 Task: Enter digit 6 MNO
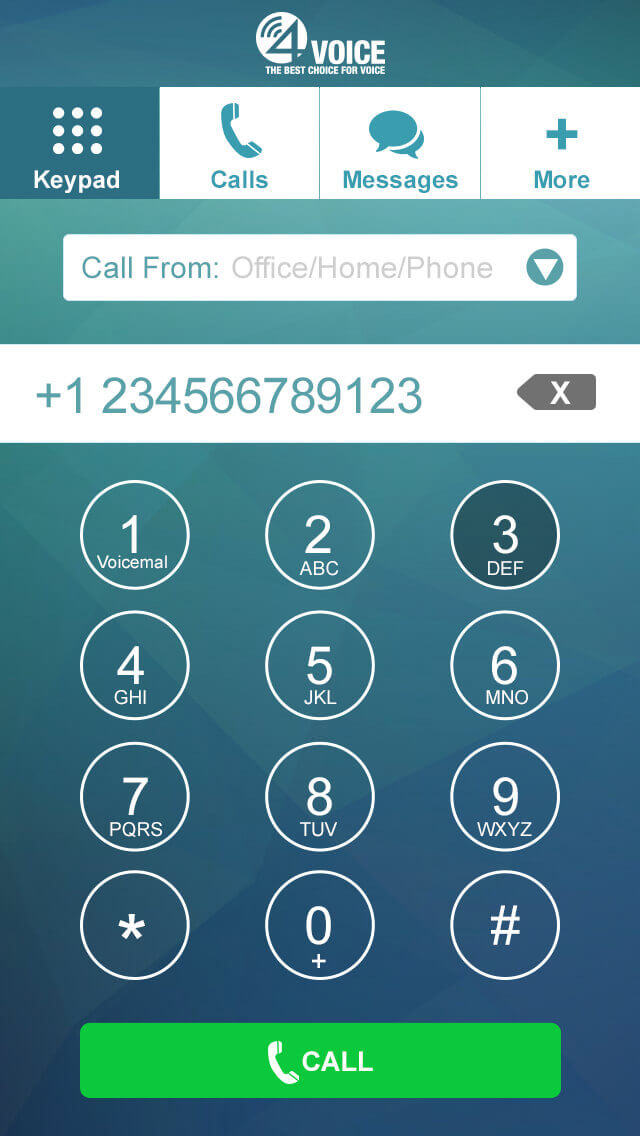pos(505,666)
